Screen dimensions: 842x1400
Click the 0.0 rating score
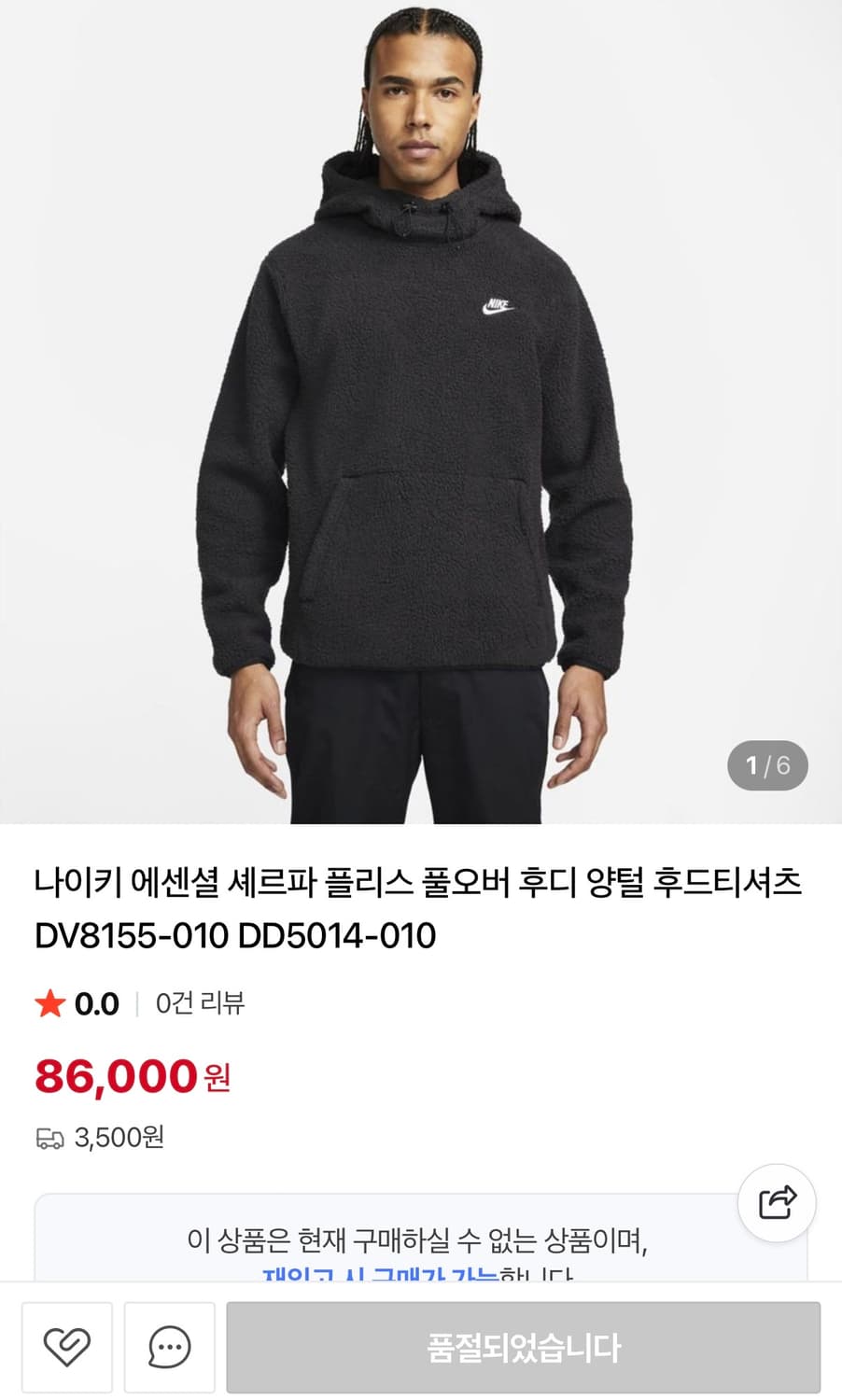coord(95,1003)
